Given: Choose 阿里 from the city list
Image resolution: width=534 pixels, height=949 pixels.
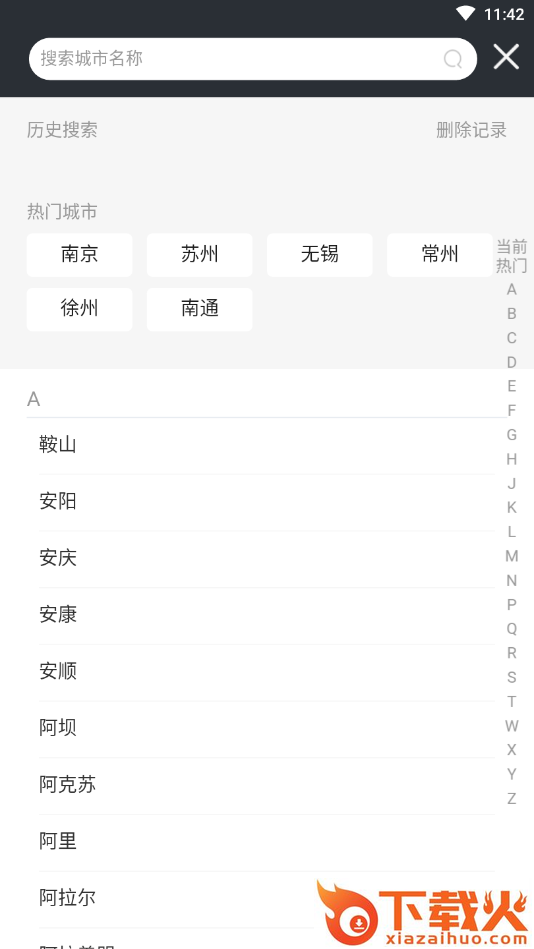Looking at the screenshot, I should [266, 843].
